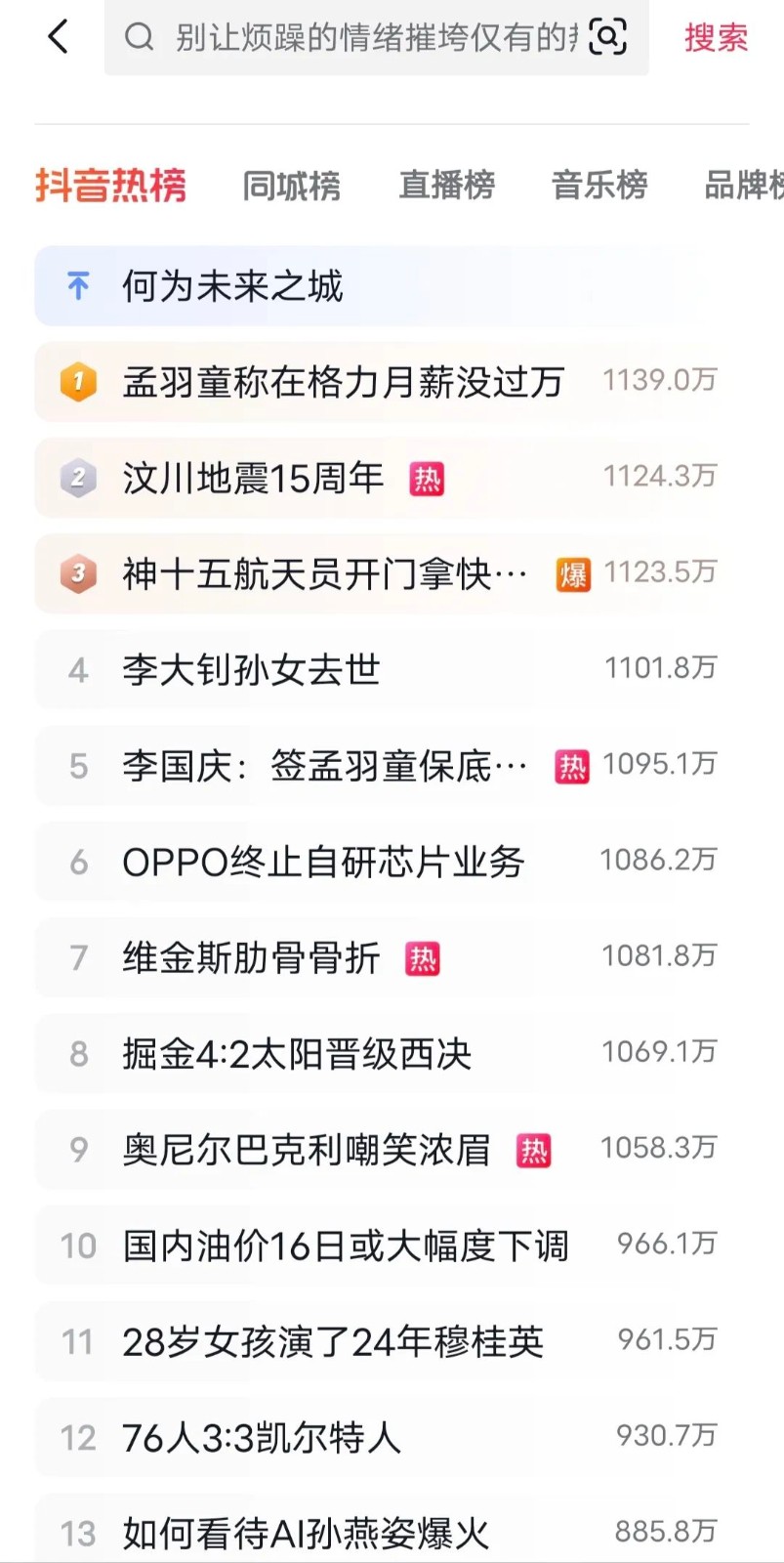Tap the orange number 1 rank badge
This screenshot has width=784, height=1563.
click(78, 381)
